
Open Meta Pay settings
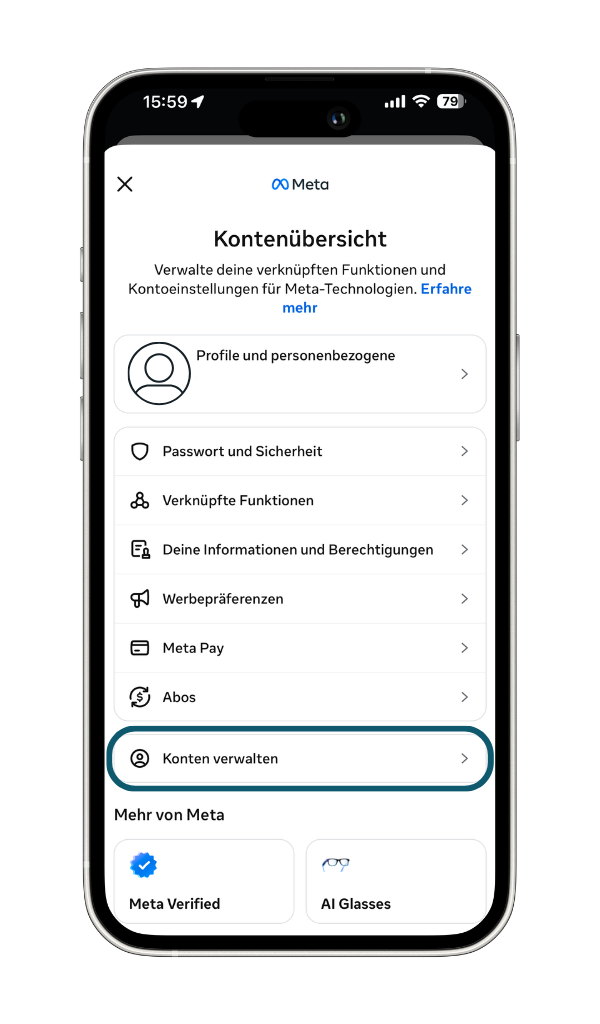[x=300, y=647]
